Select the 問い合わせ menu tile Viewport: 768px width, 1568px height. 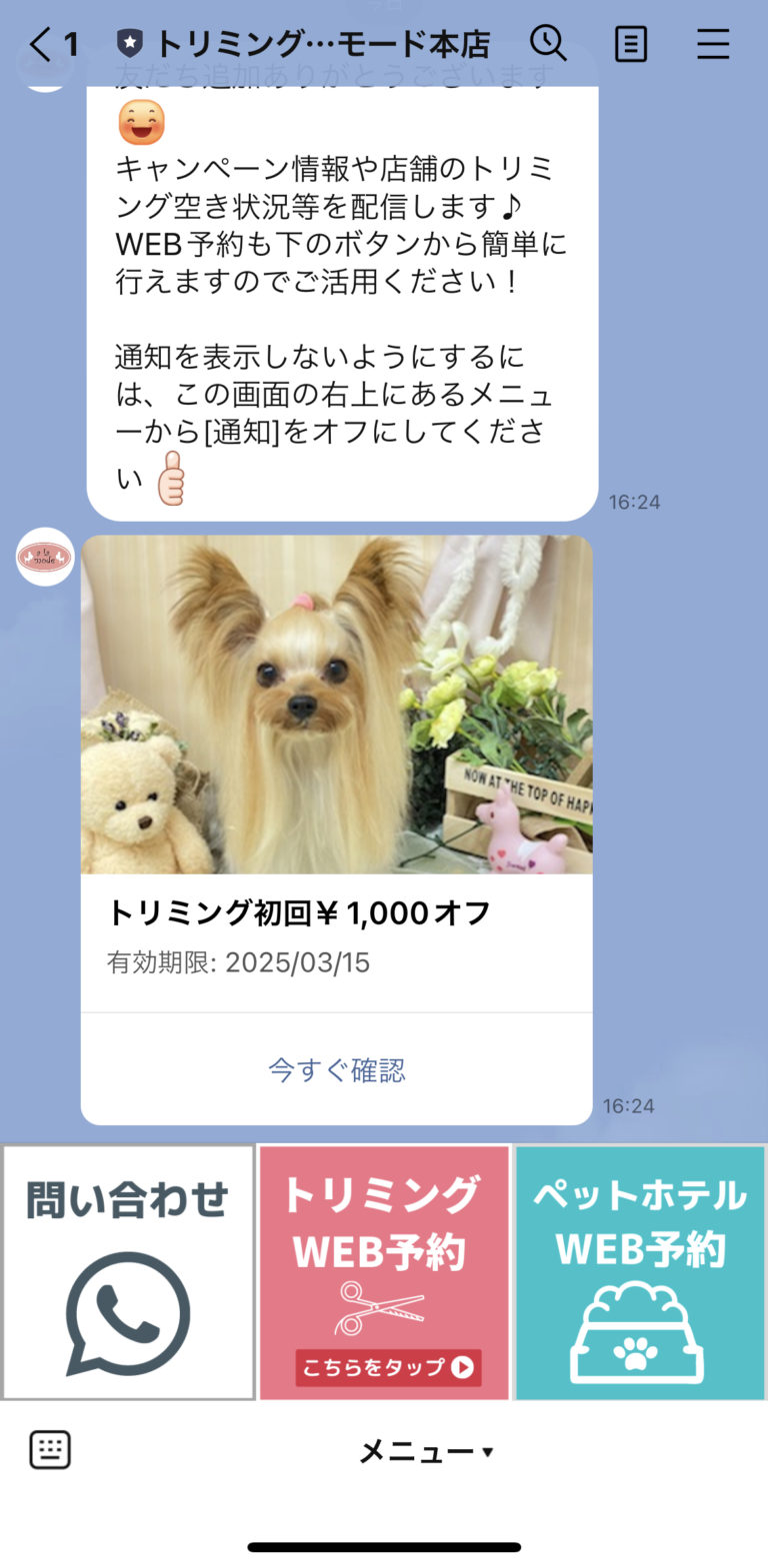click(128, 1270)
